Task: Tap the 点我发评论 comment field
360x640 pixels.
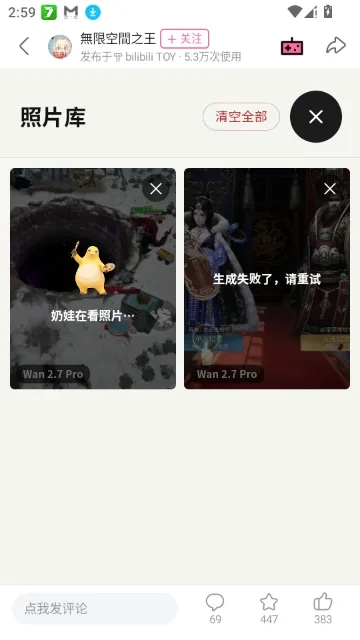Action: click(95, 609)
